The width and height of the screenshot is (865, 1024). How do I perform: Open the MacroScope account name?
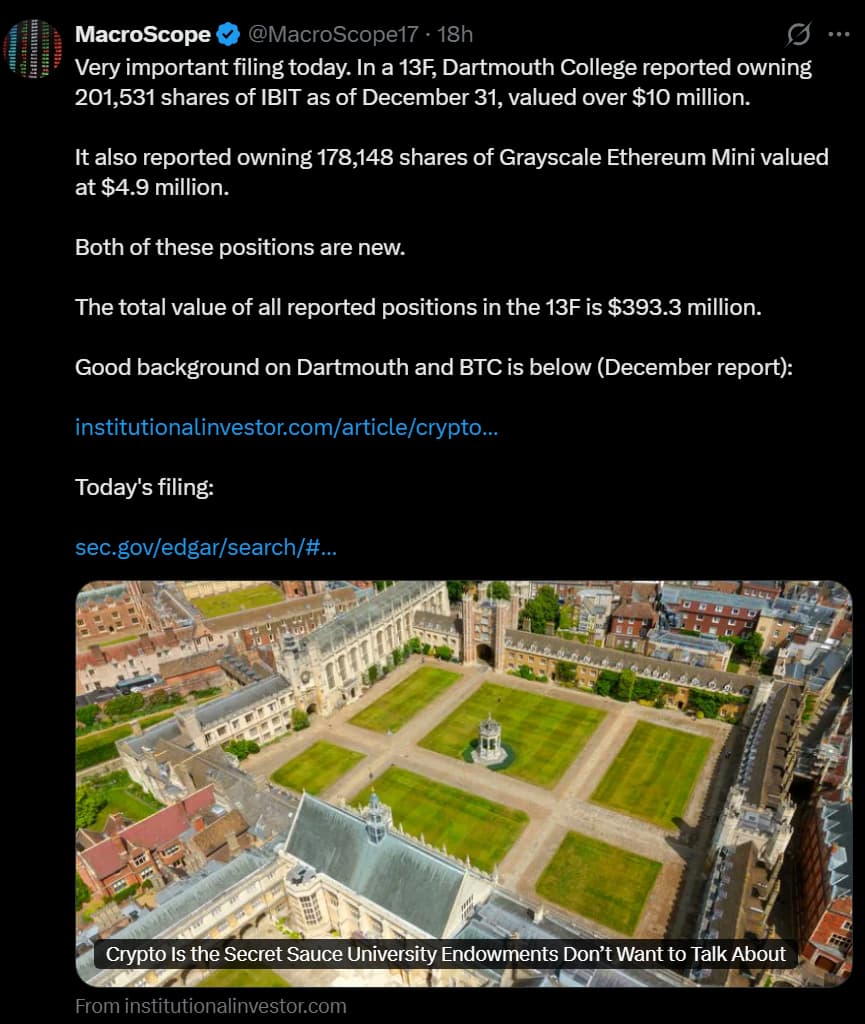pos(143,34)
